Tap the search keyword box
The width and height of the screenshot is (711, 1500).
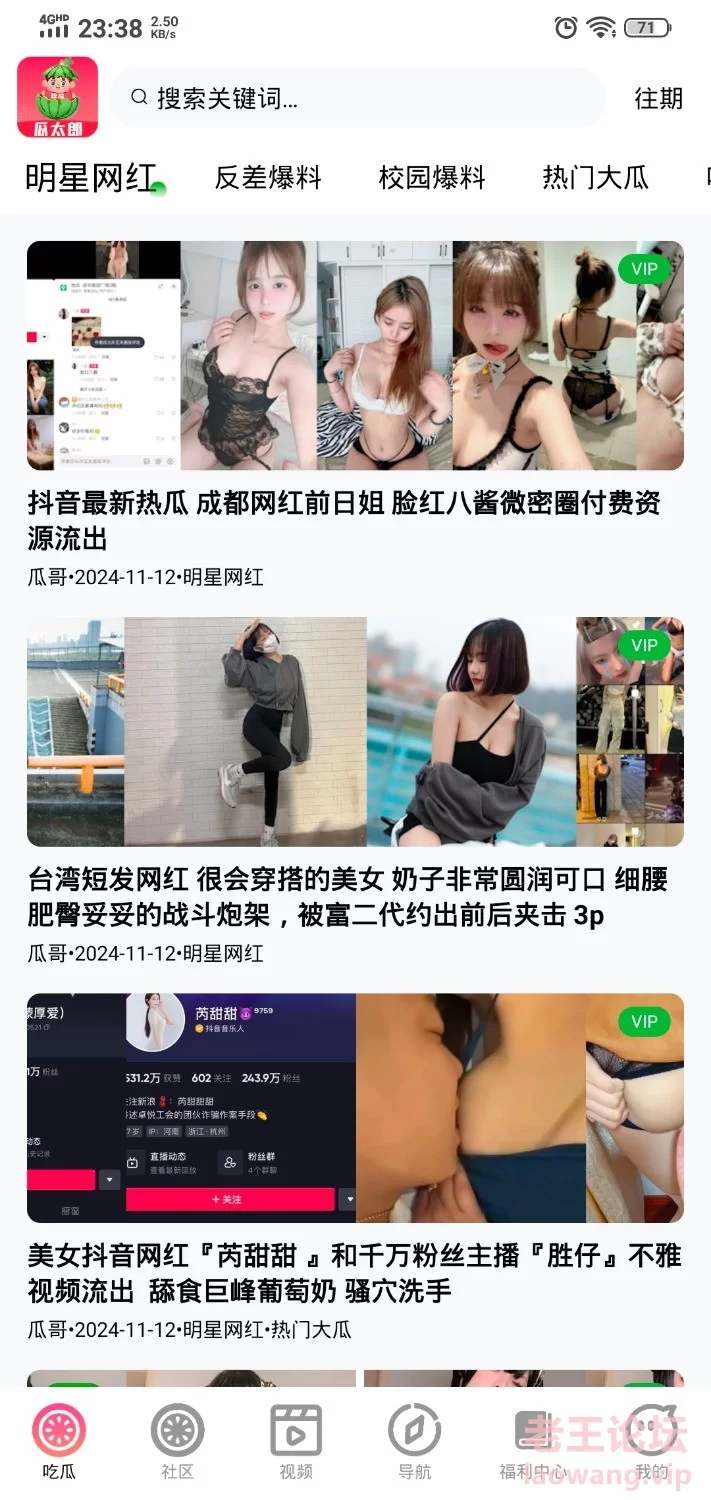coord(358,98)
